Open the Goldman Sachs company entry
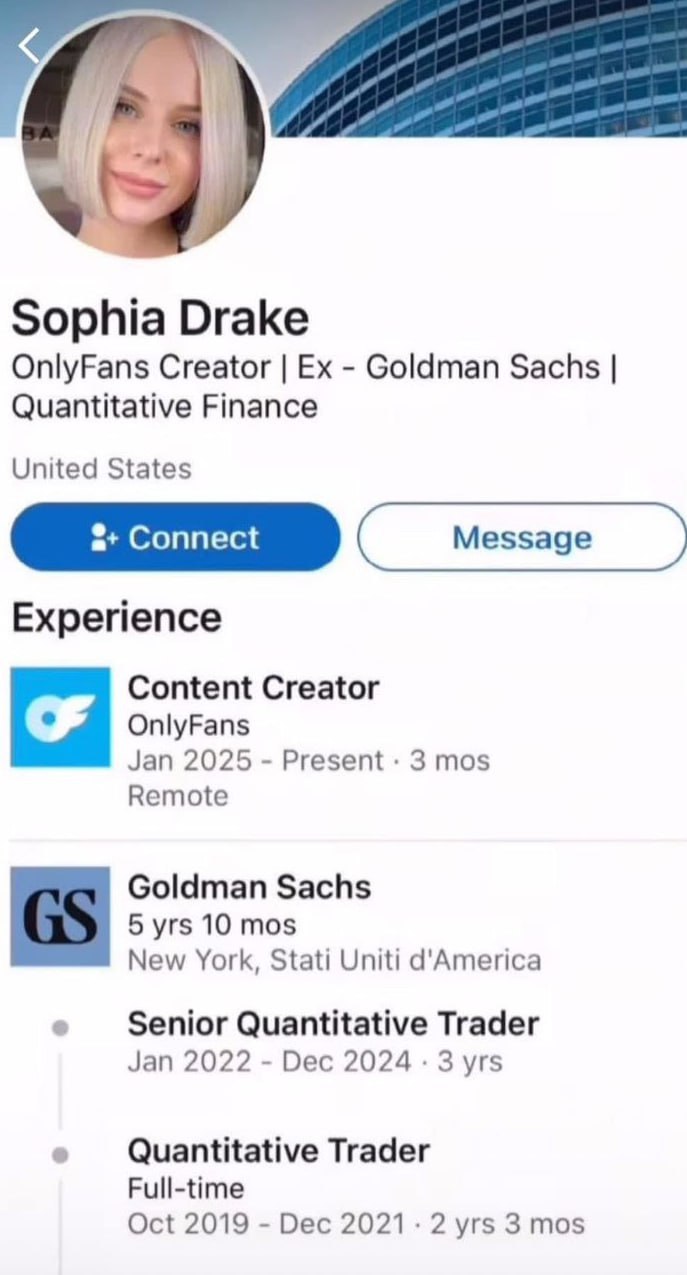687x1275 pixels. (x=249, y=887)
